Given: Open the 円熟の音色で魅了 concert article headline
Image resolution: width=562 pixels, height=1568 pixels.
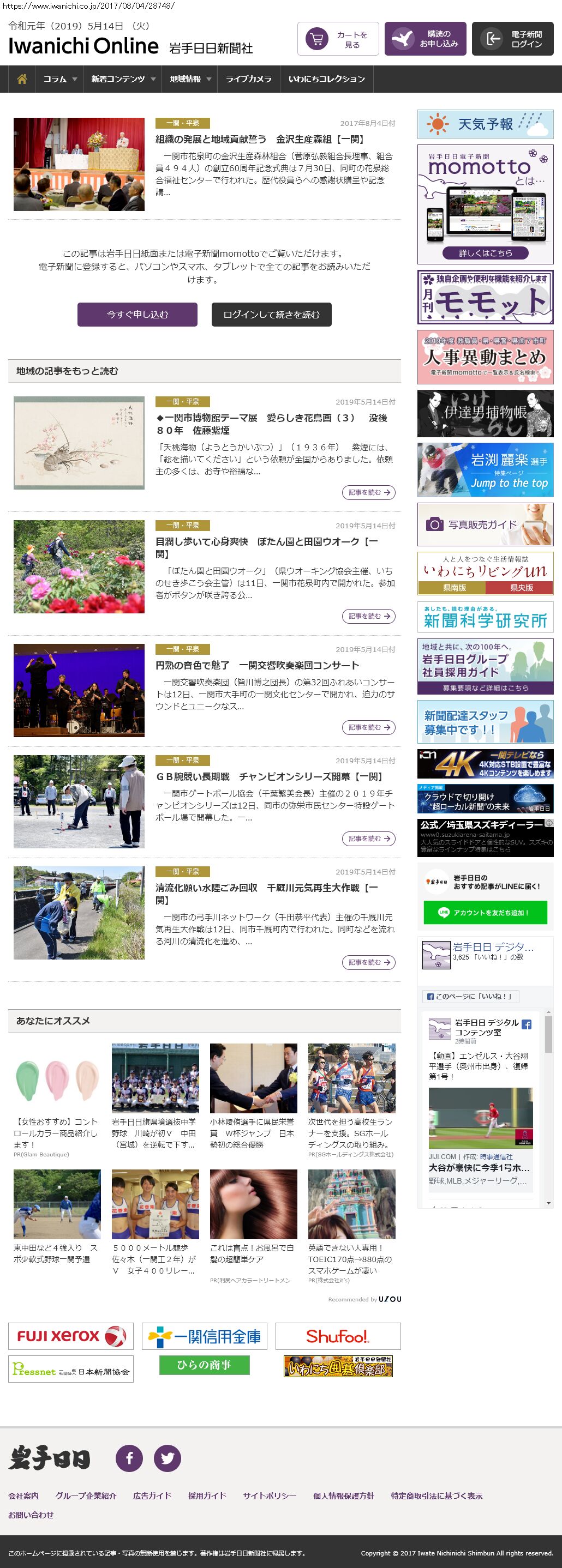Looking at the screenshot, I should [258, 665].
